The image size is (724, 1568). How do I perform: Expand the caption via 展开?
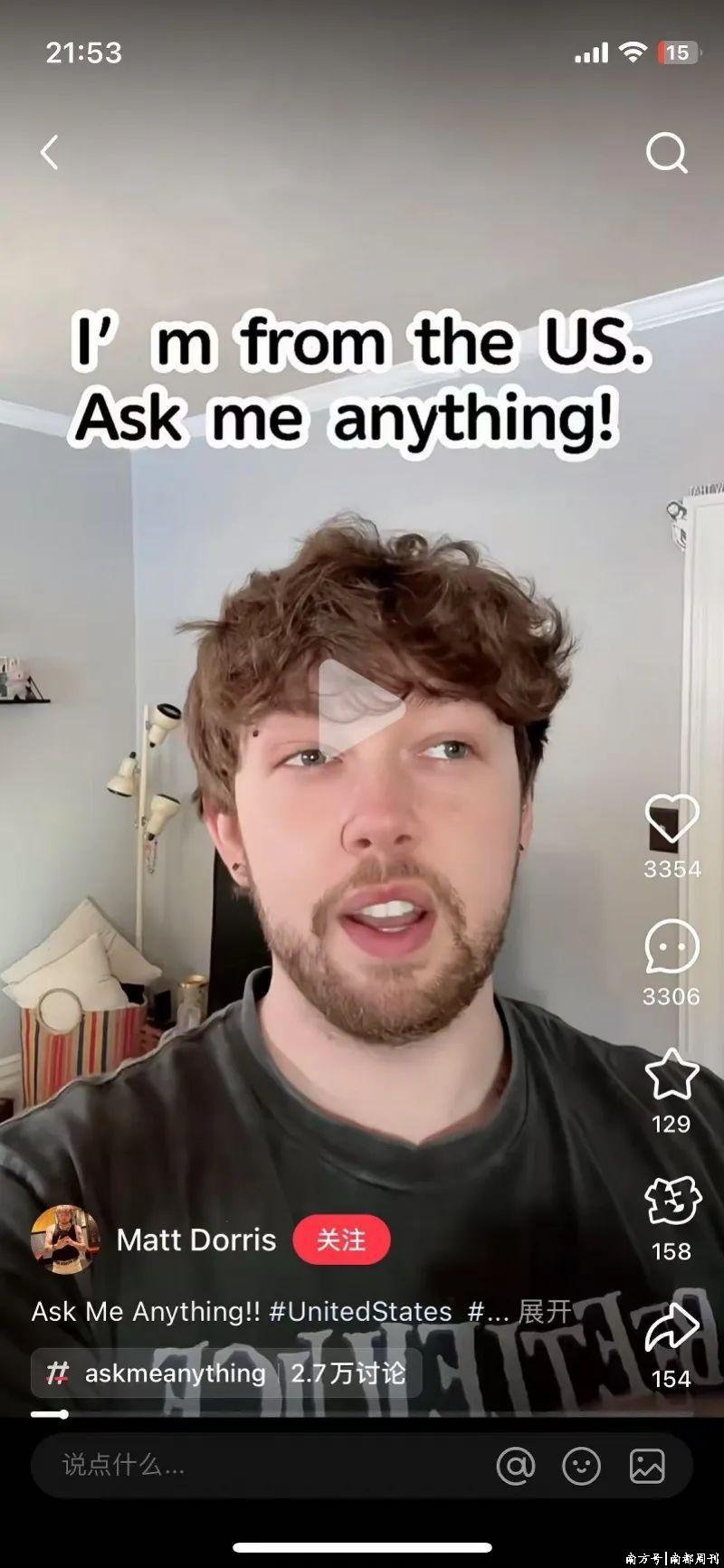545,1311
